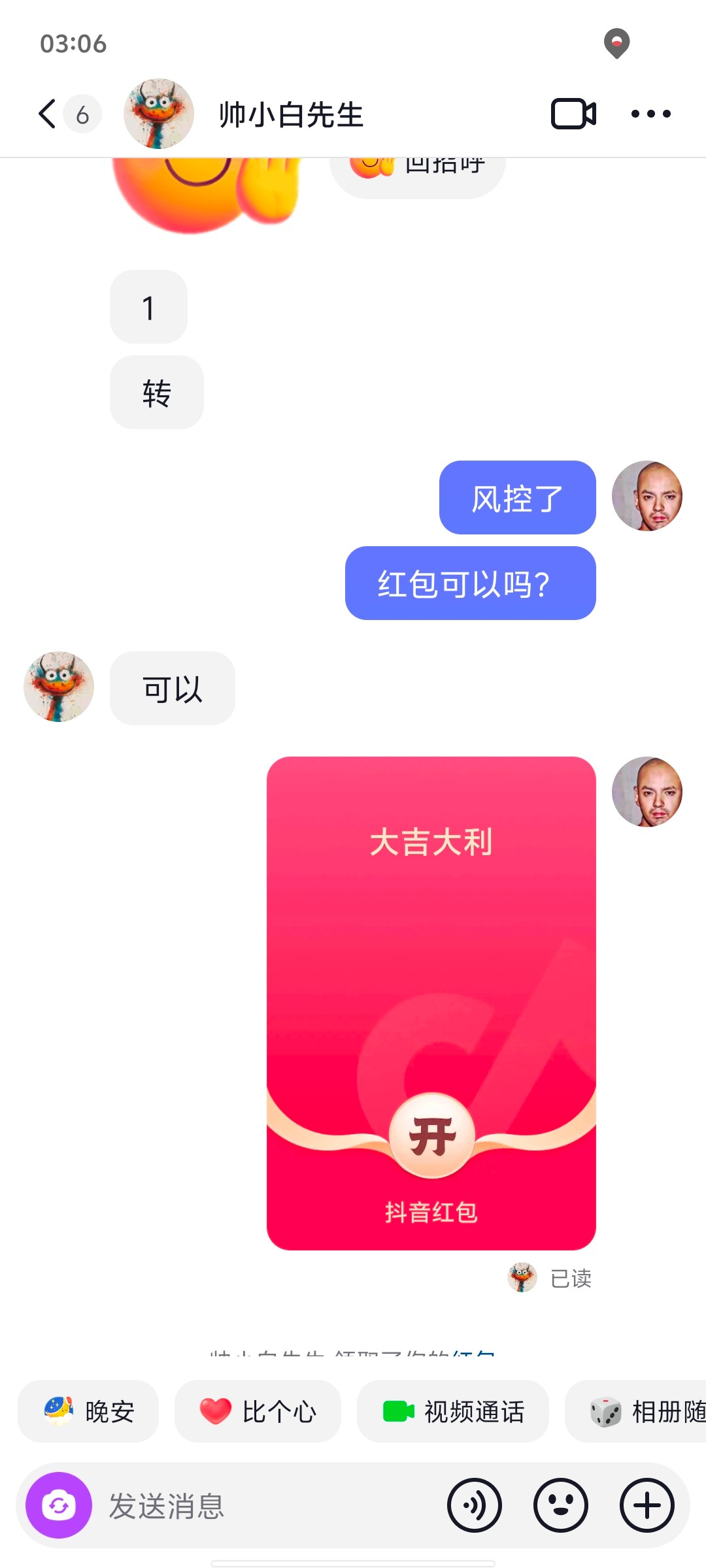This screenshot has height=1568, width=706.
Task: Focus the 发送消息 input field
Action: click(x=261, y=1505)
